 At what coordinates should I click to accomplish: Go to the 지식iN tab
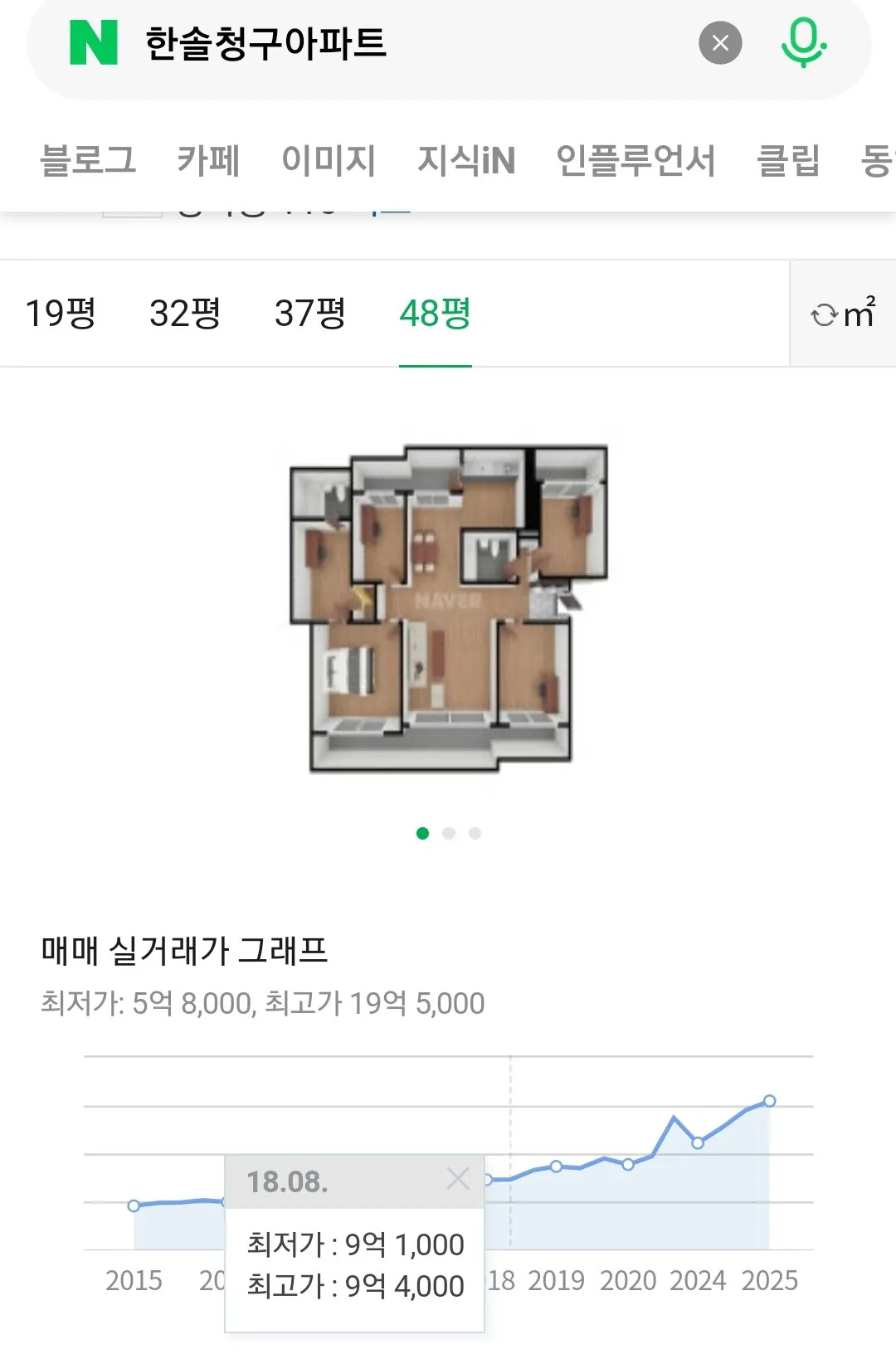[466, 160]
